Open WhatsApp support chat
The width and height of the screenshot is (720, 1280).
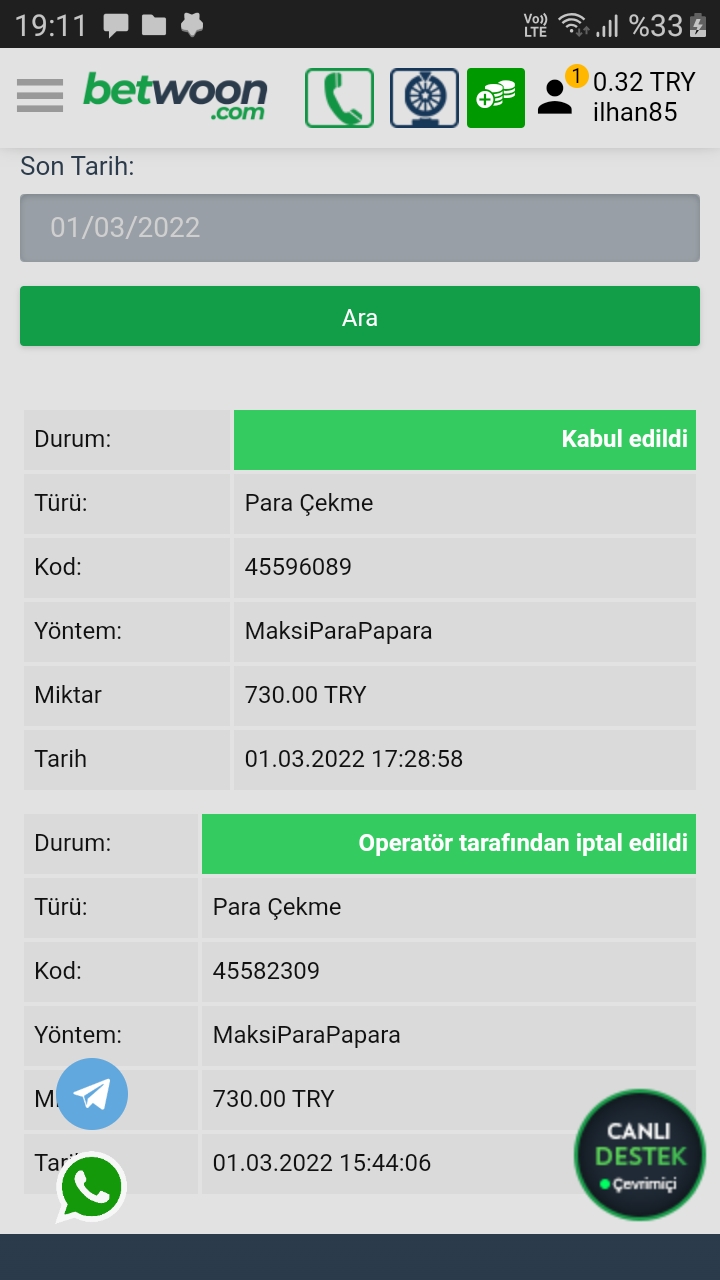[92, 1187]
